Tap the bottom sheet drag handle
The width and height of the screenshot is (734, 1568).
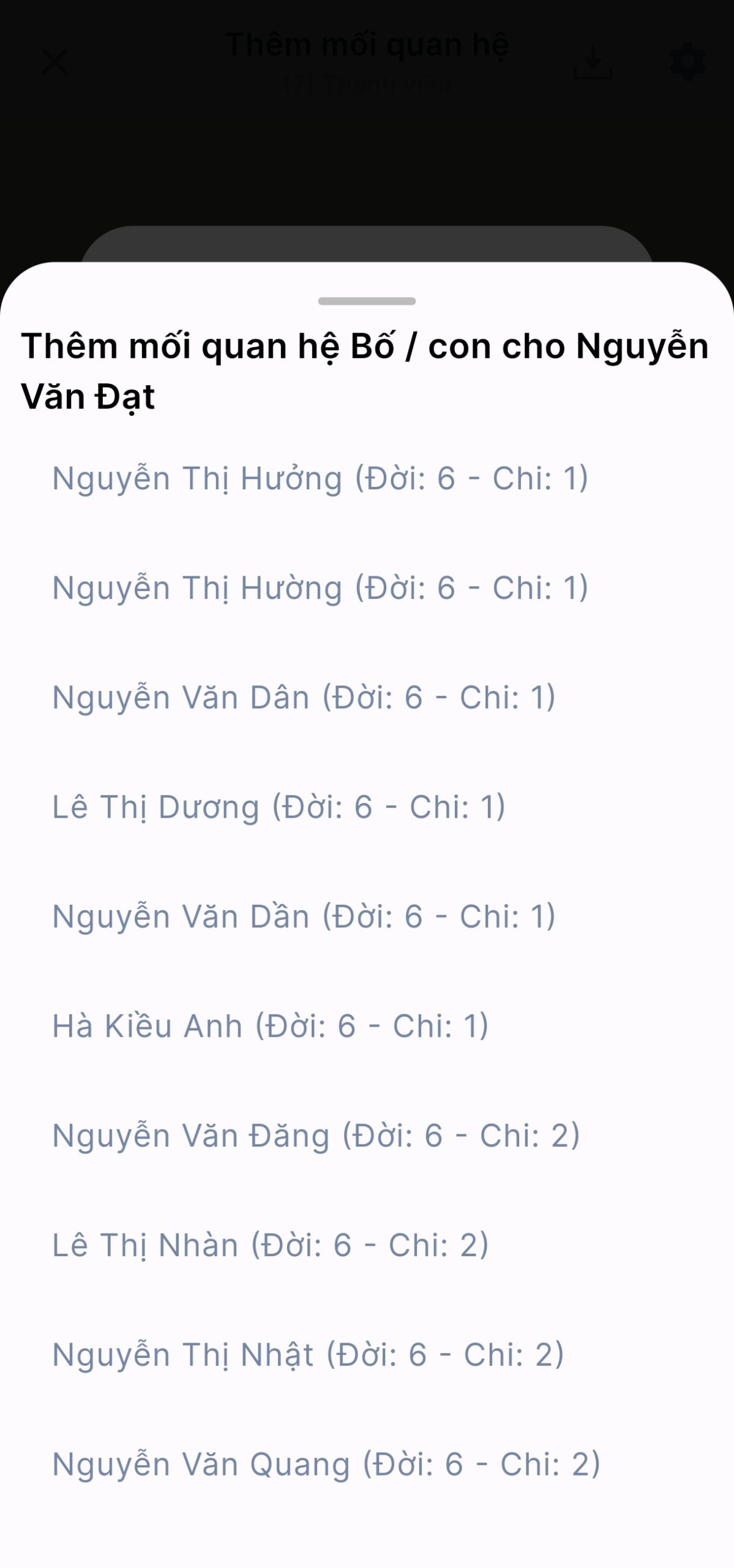(x=367, y=301)
